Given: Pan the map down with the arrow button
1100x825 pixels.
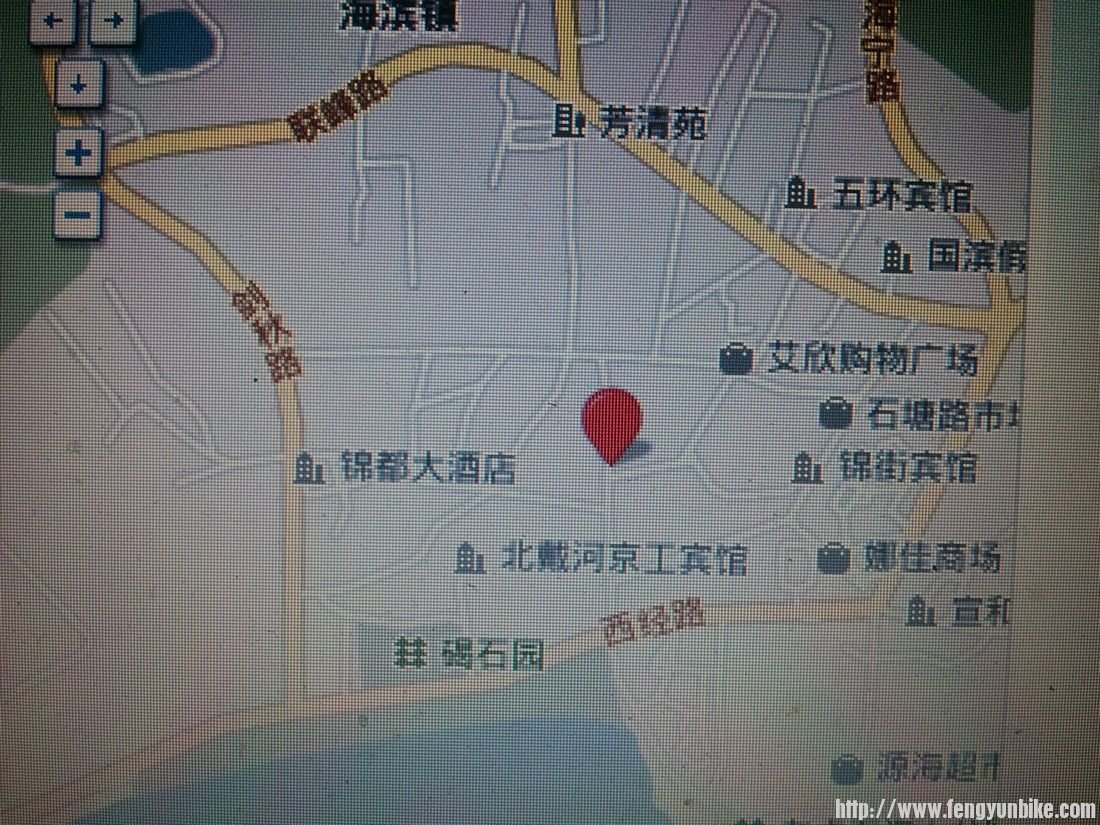Looking at the screenshot, I should click(78, 86).
